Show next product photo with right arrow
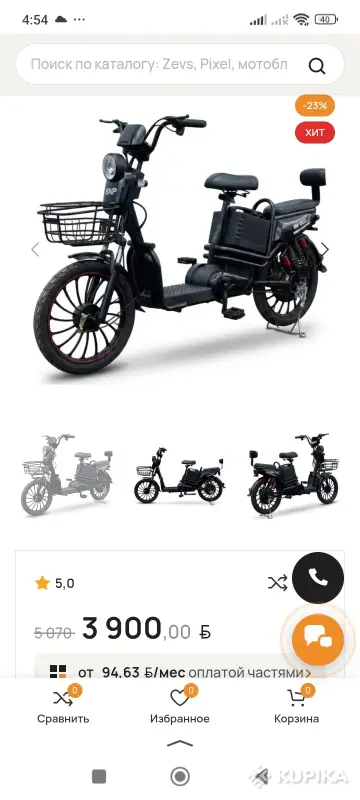This screenshot has width=360, height=800. [324, 249]
